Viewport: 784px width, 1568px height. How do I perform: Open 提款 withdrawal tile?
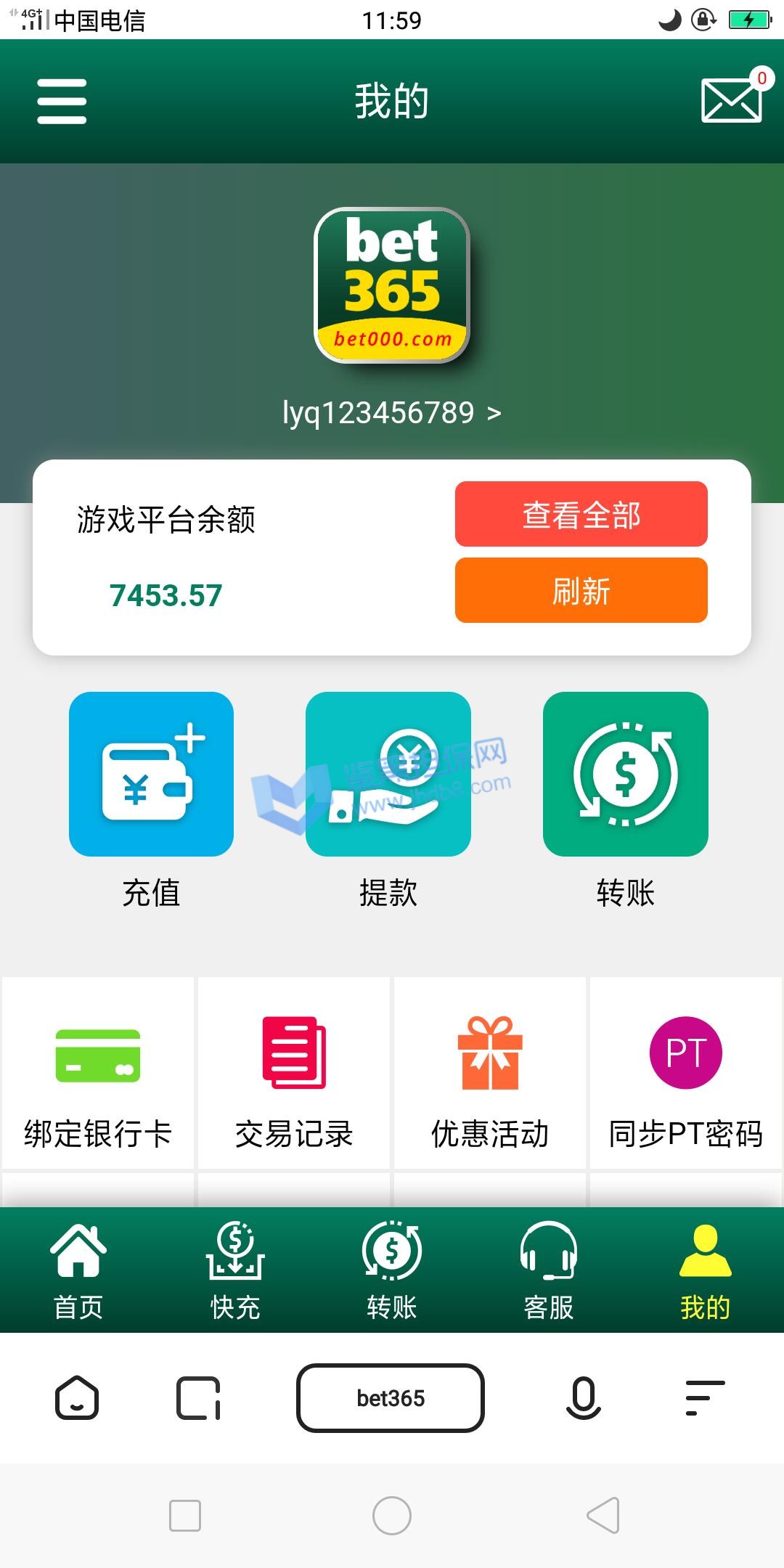388,775
